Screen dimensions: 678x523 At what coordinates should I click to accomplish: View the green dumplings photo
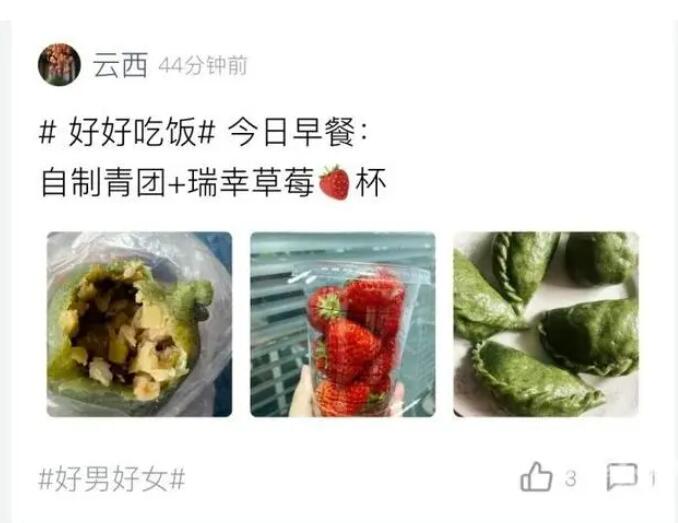click(546, 324)
